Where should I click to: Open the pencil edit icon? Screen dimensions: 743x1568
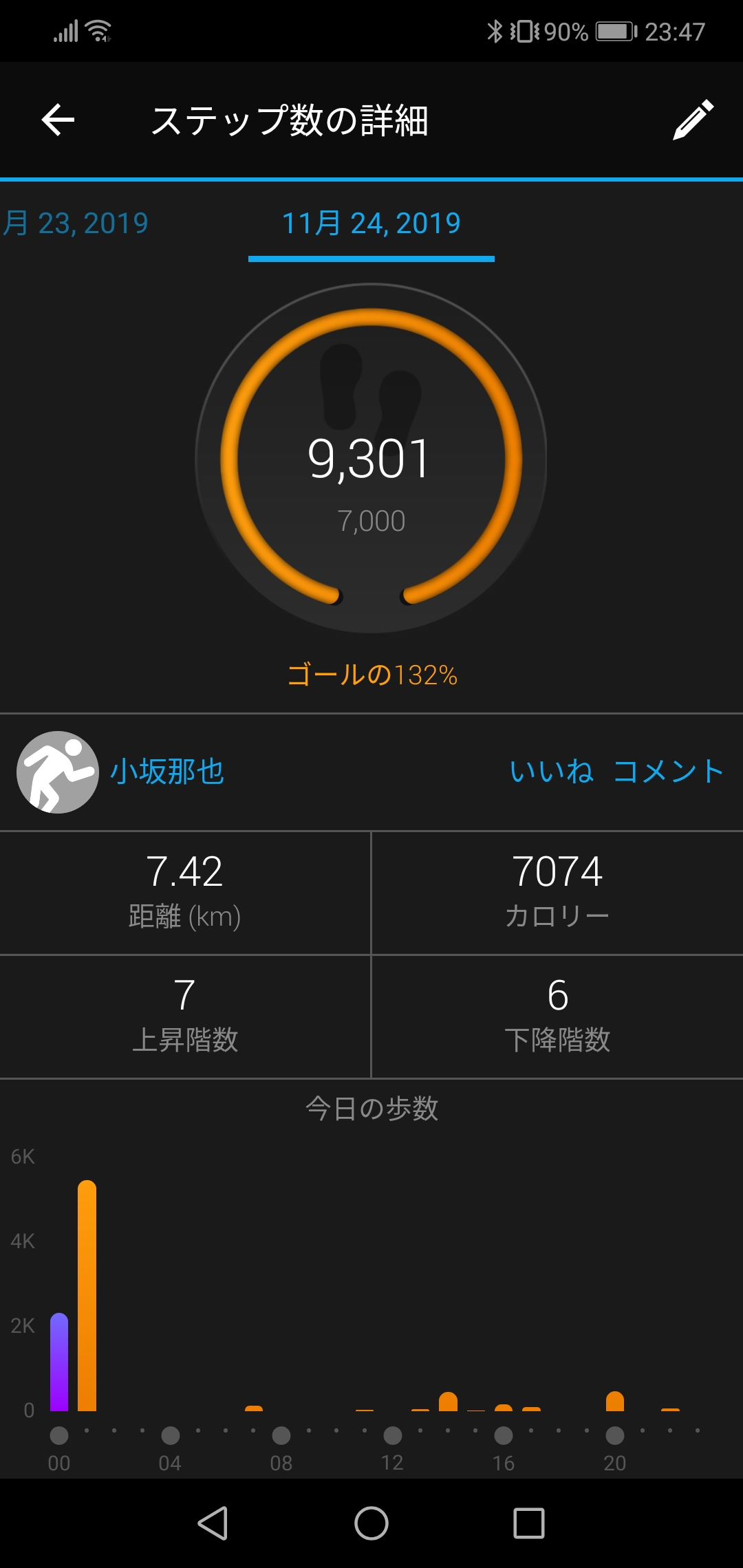tap(693, 120)
